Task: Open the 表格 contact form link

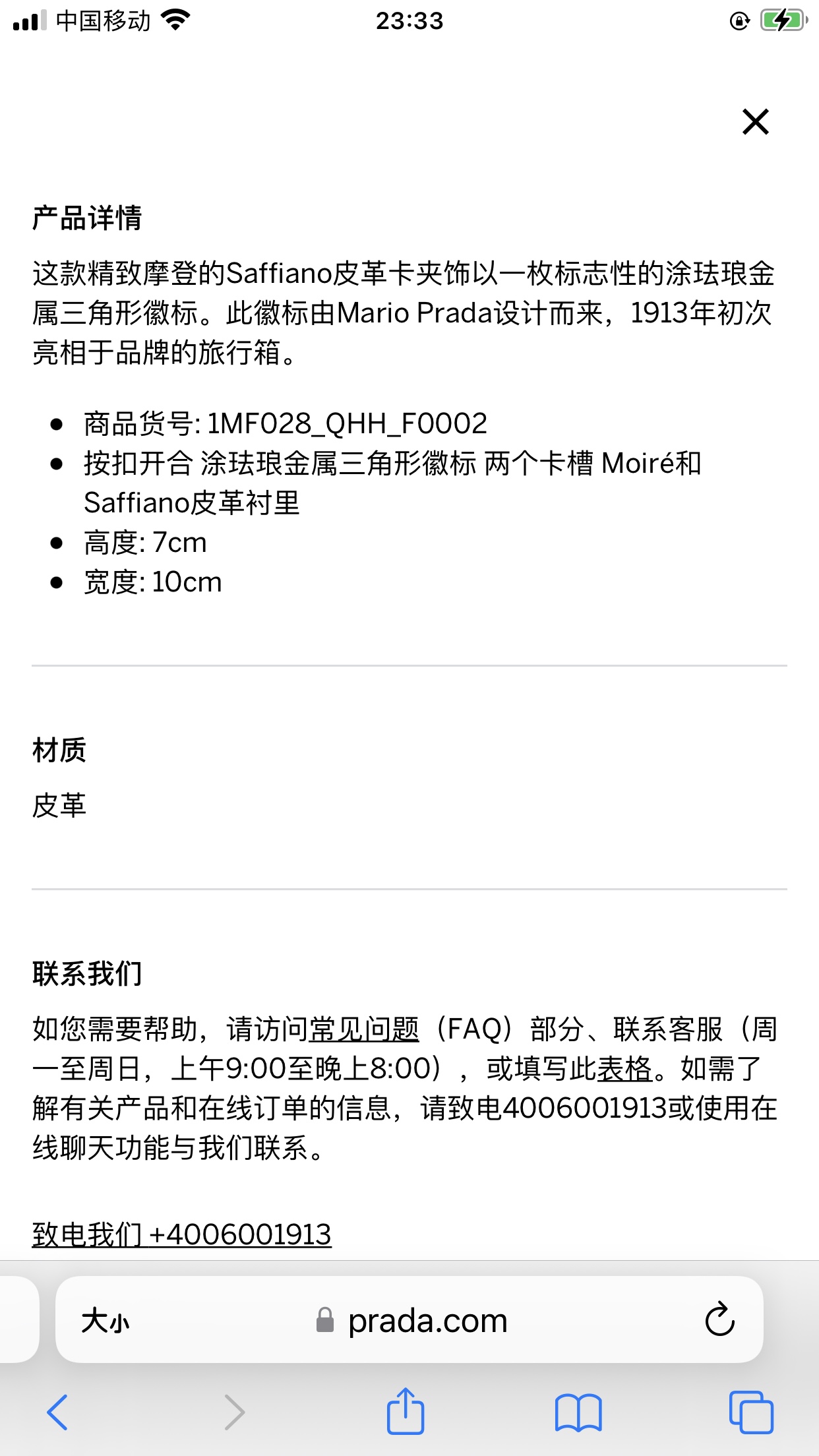Action: click(x=624, y=1069)
